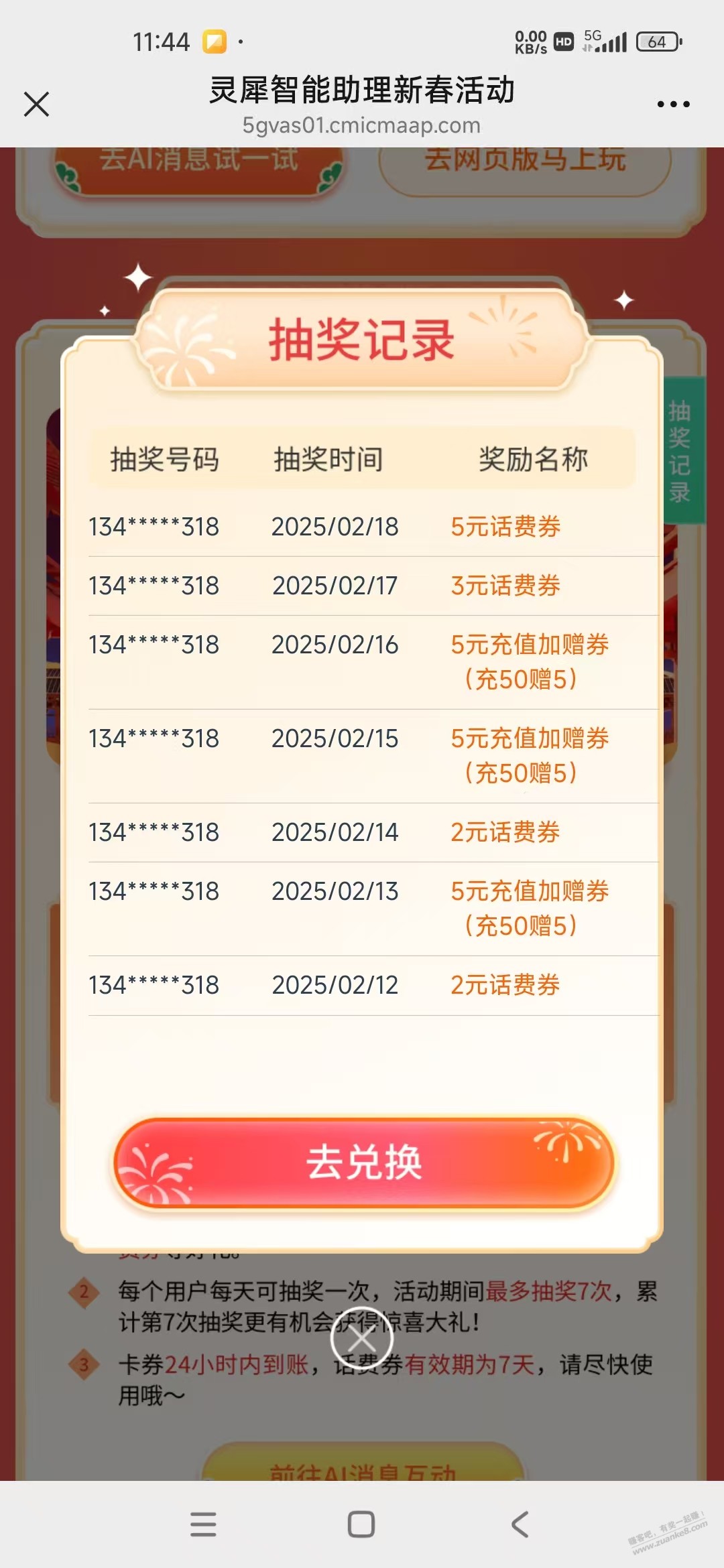Open the green 抽奖记录 side tab
Viewport: 724px width, 1568px height.
680,451
